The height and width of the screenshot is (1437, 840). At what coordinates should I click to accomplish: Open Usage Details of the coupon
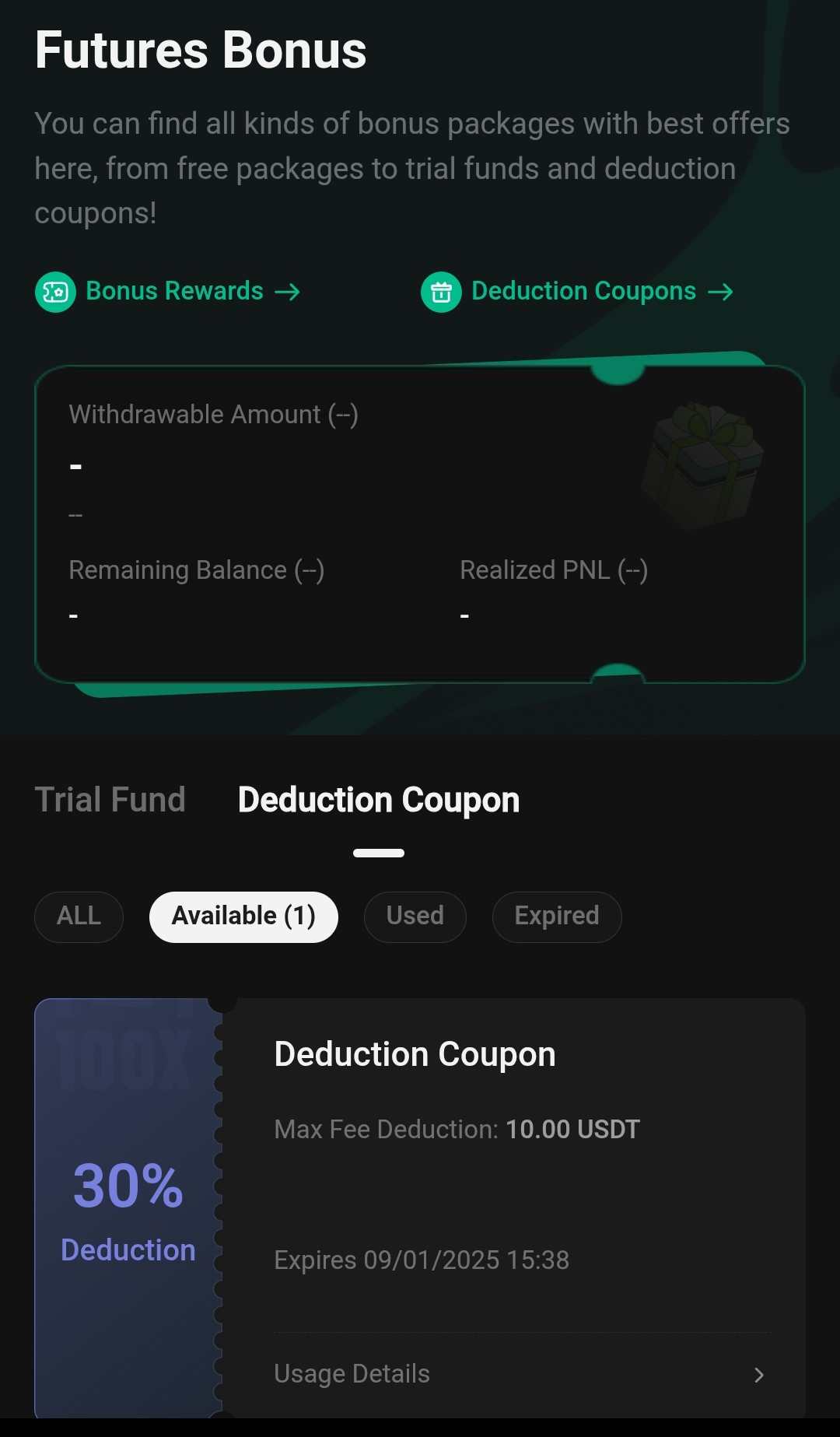521,1374
